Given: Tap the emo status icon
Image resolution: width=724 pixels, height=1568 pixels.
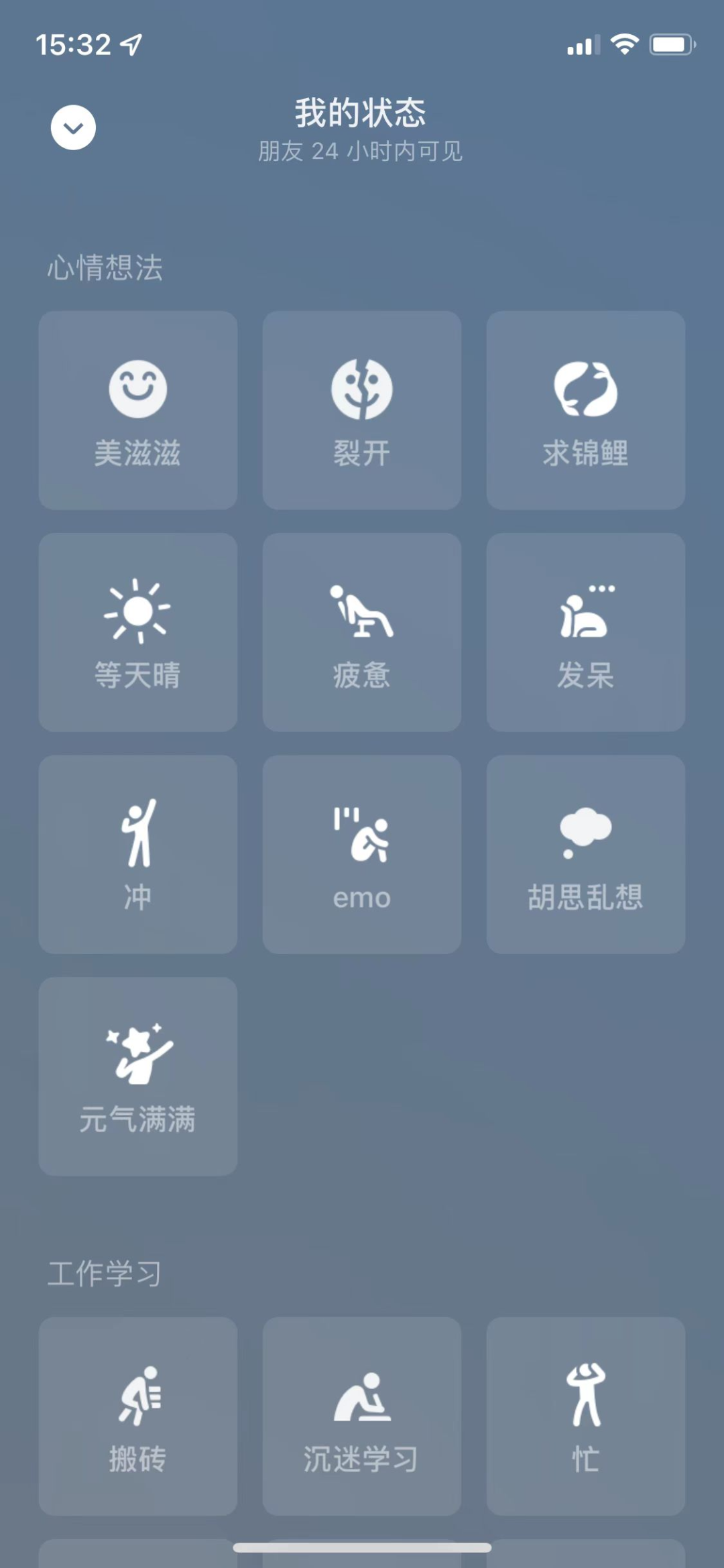Looking at the screenshot, I should 361,854.
